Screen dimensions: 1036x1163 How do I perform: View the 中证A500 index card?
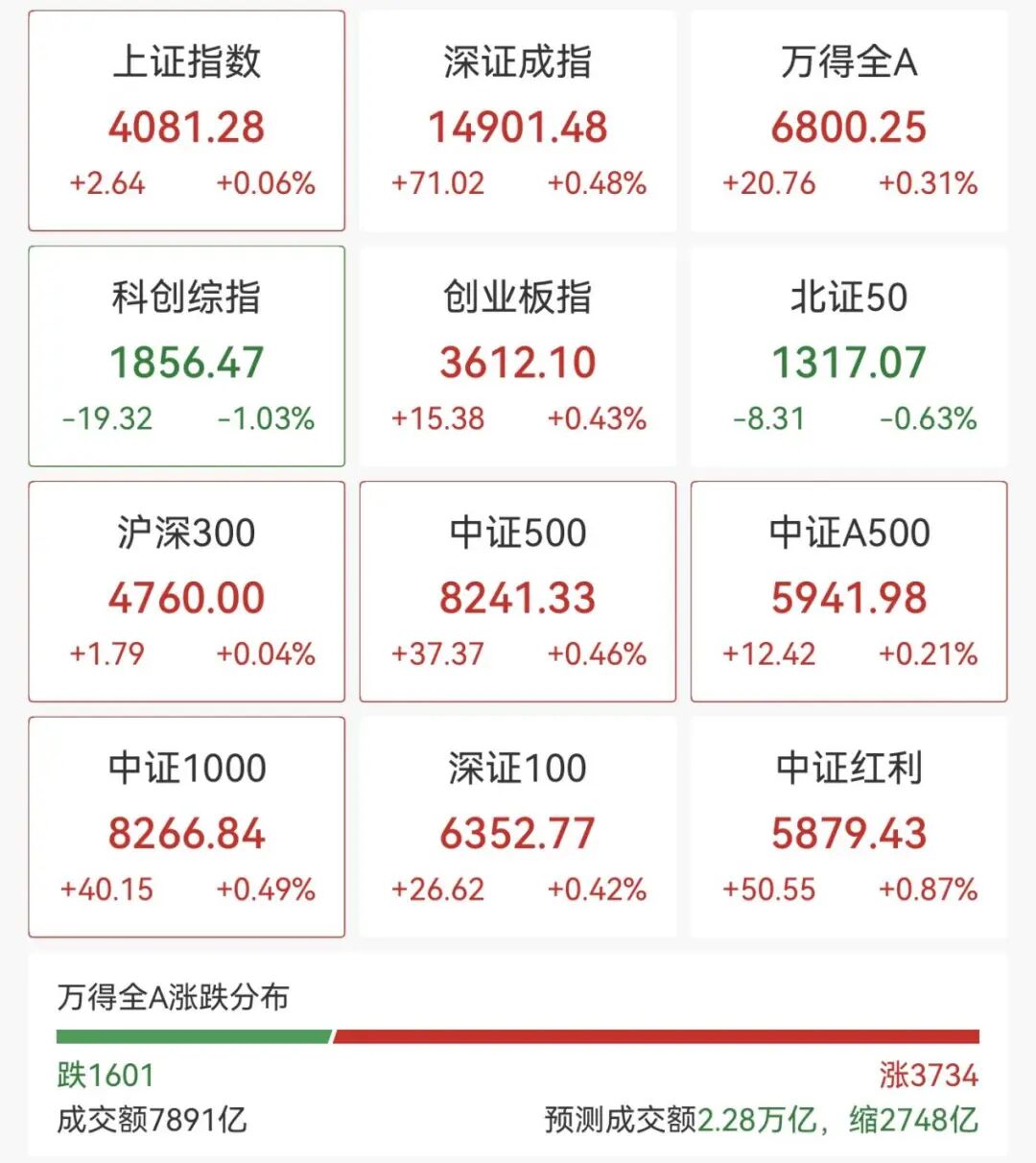point(849,591)
